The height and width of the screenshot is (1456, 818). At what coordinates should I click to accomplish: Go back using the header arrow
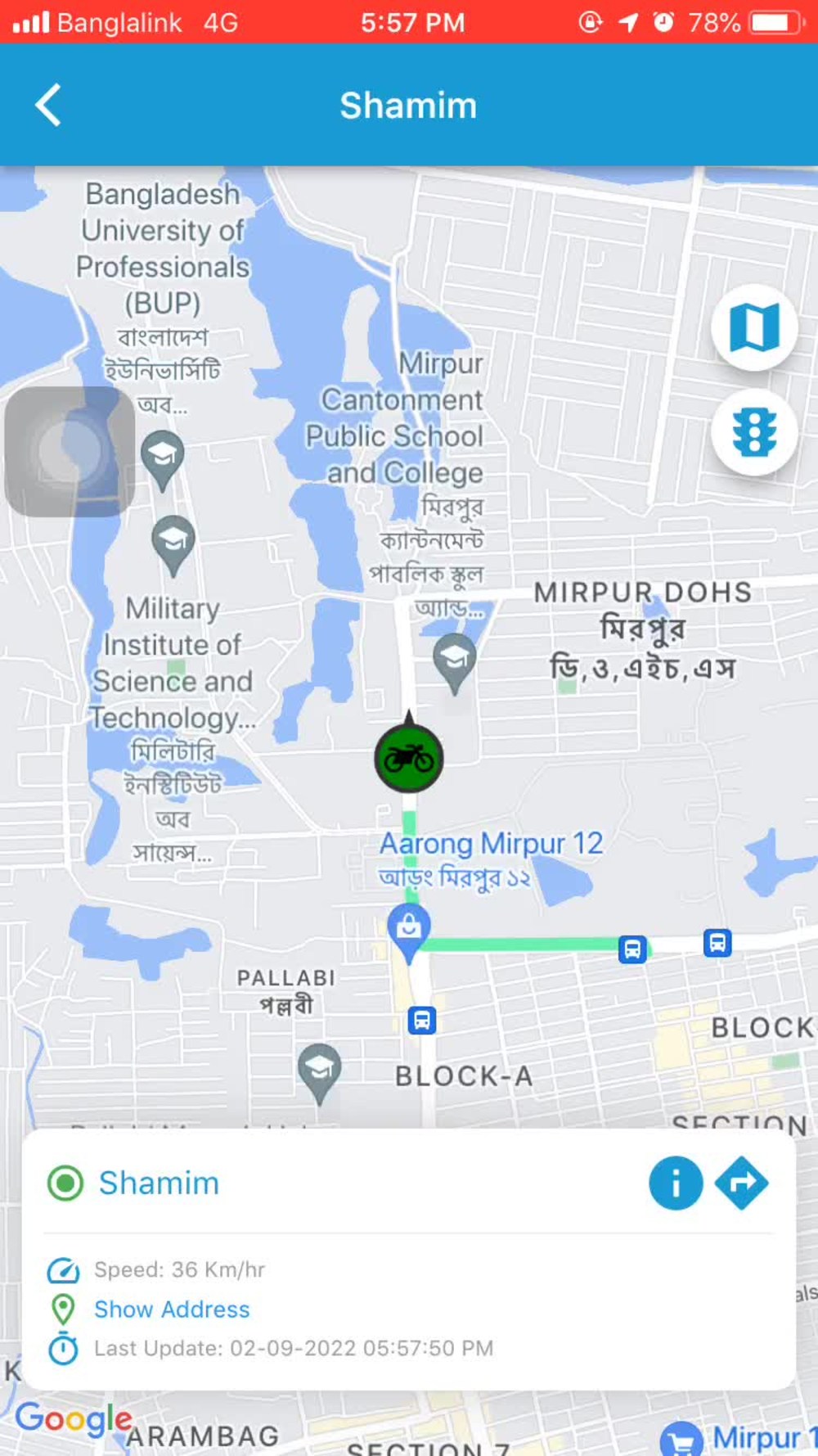(48, 106)
